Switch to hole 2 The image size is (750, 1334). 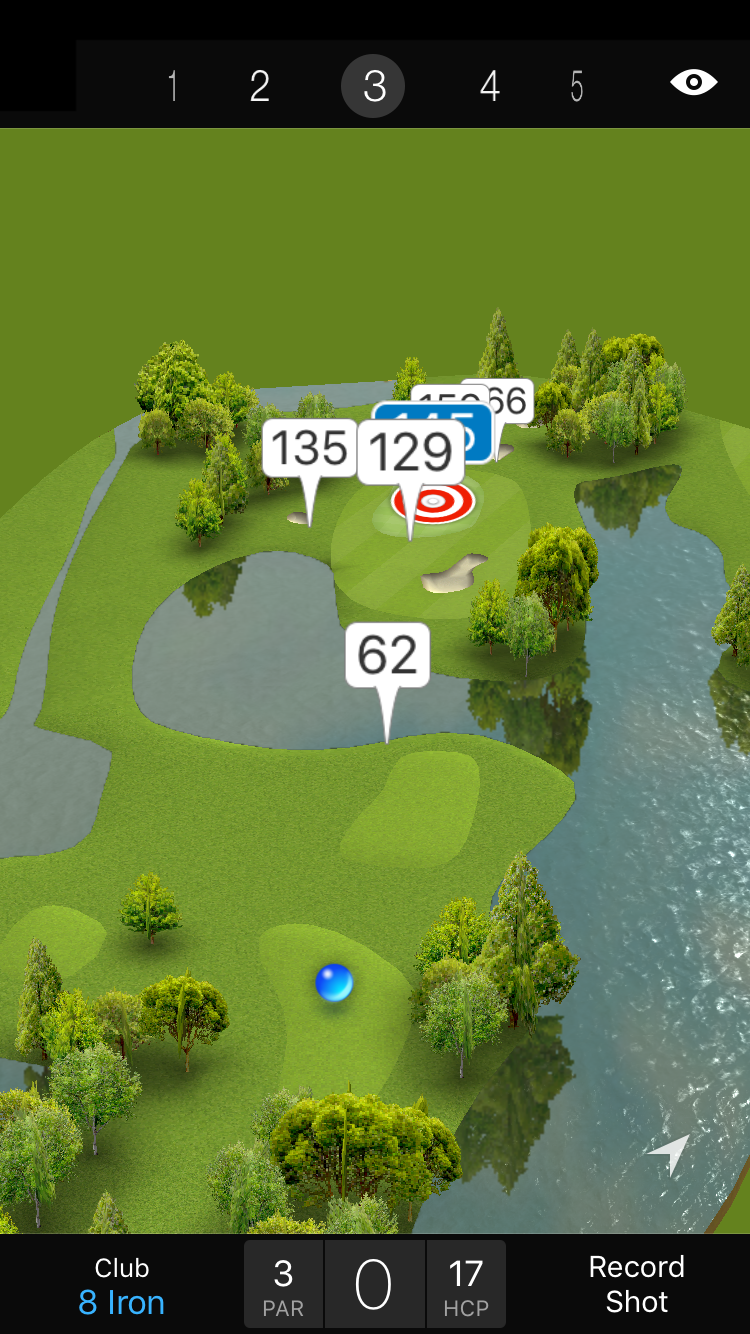tap(259, 86)
